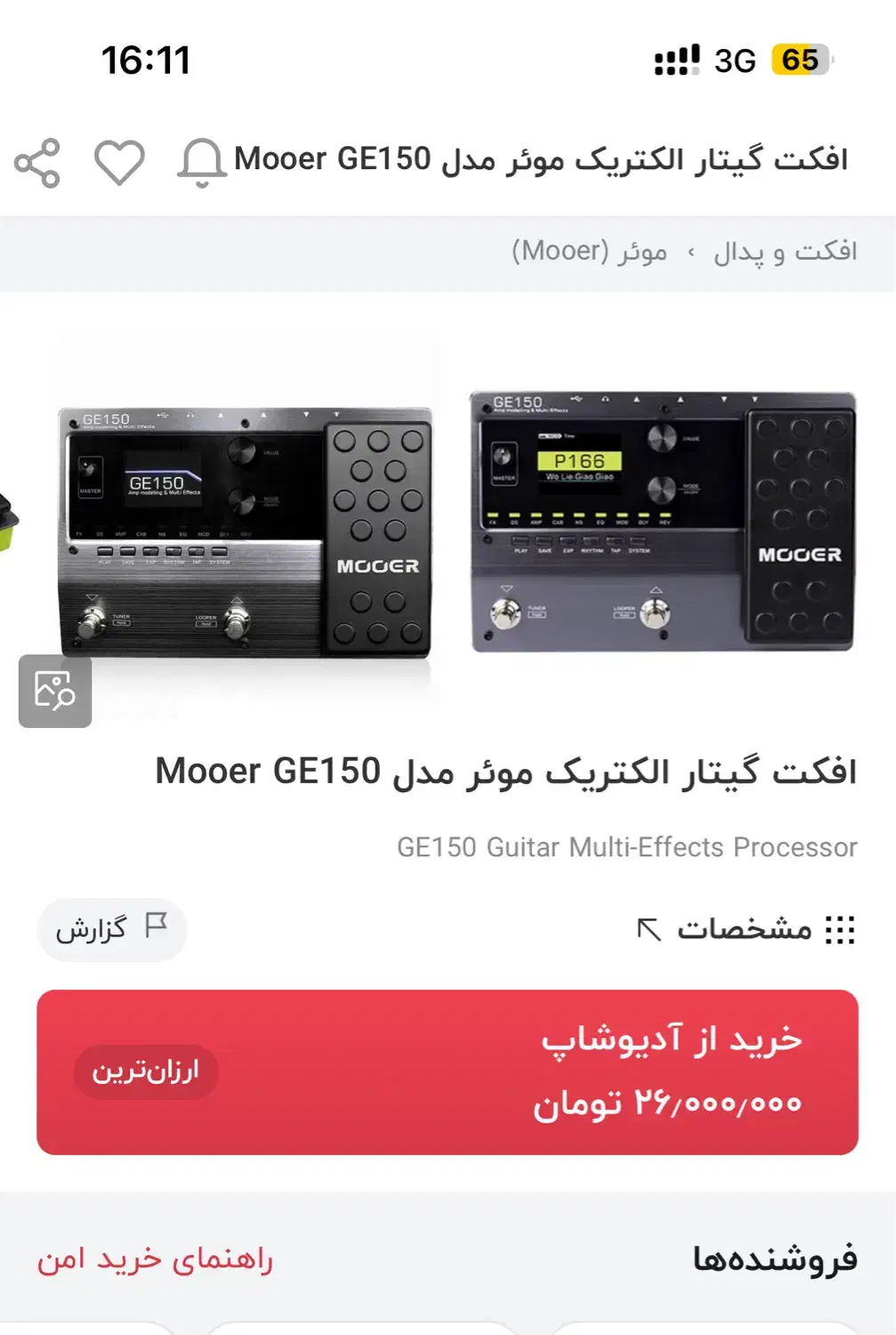
Task: Enable price alert with the bell icon
Action: pos(201,163)
